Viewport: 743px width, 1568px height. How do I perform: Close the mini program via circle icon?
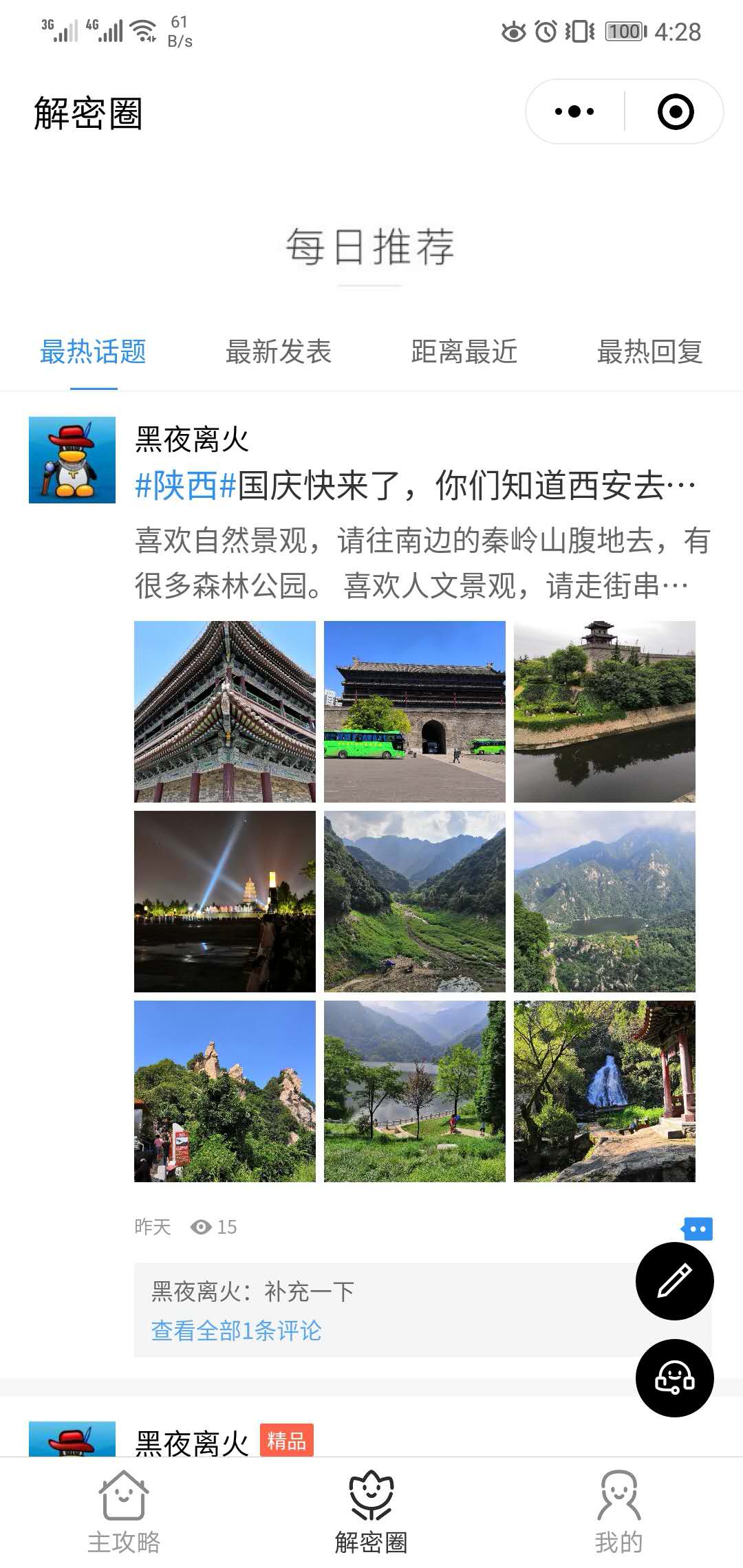675,111
